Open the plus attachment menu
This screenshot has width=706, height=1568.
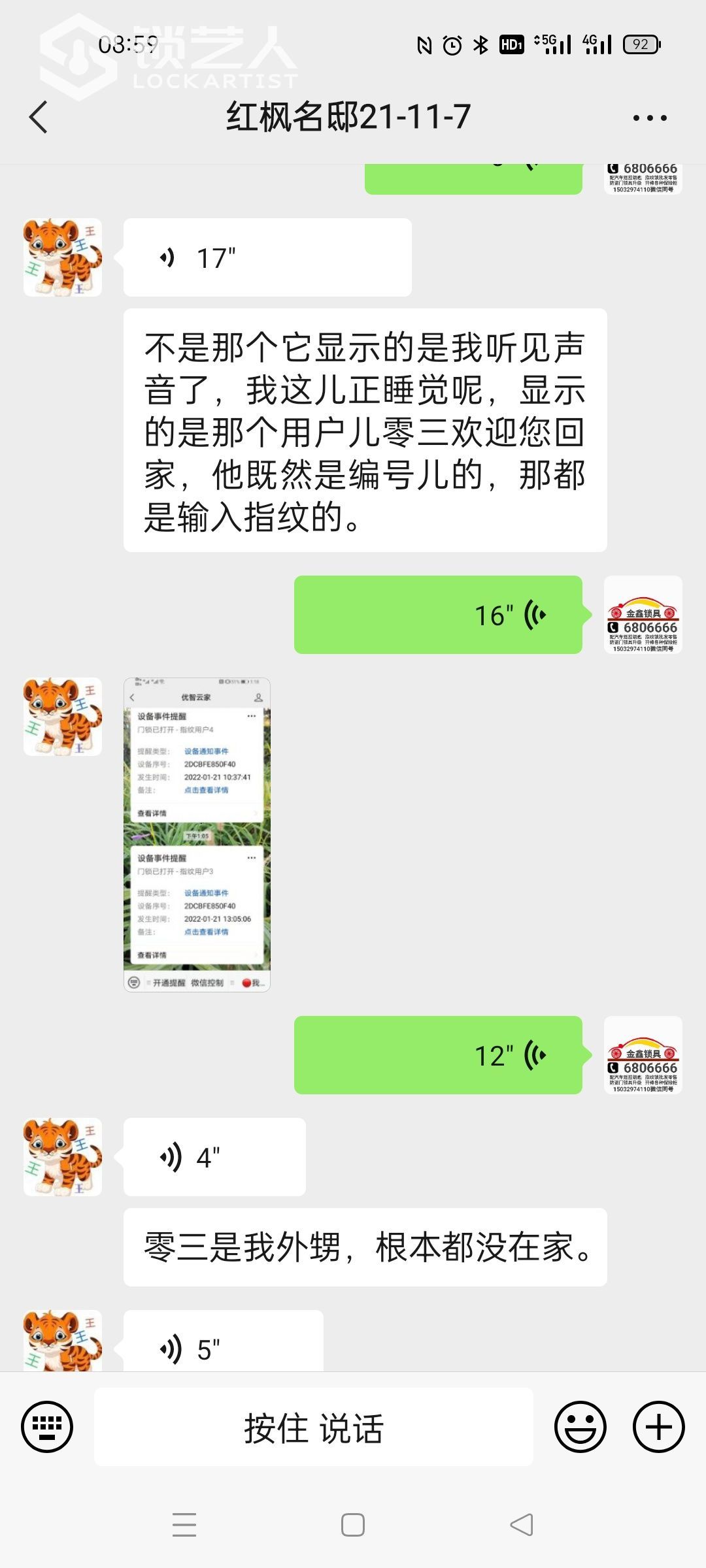pos(658,1427)
